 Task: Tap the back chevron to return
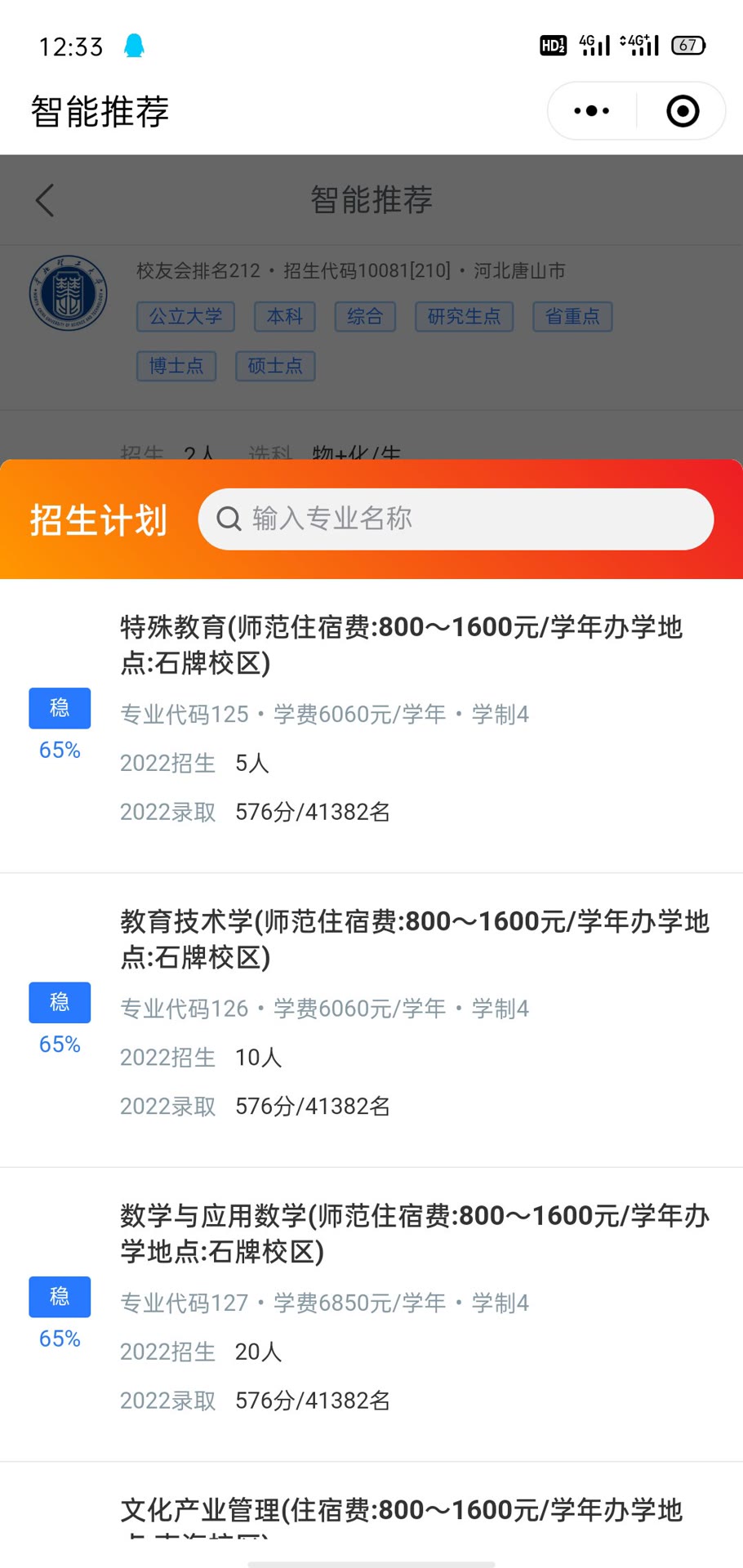click(43, 199)
